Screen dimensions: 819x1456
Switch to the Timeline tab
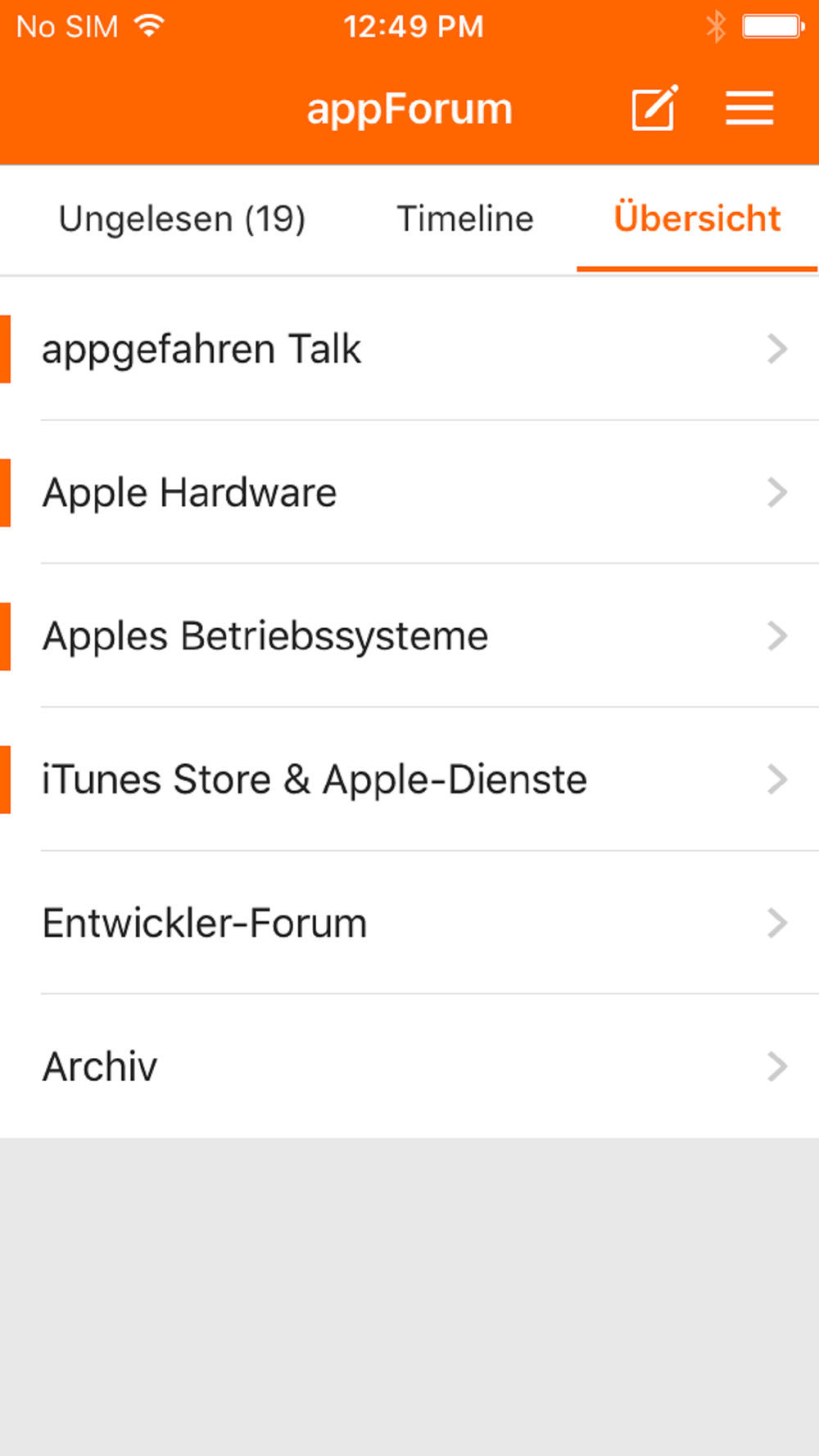pyautogui.click(x=465, y=219)
